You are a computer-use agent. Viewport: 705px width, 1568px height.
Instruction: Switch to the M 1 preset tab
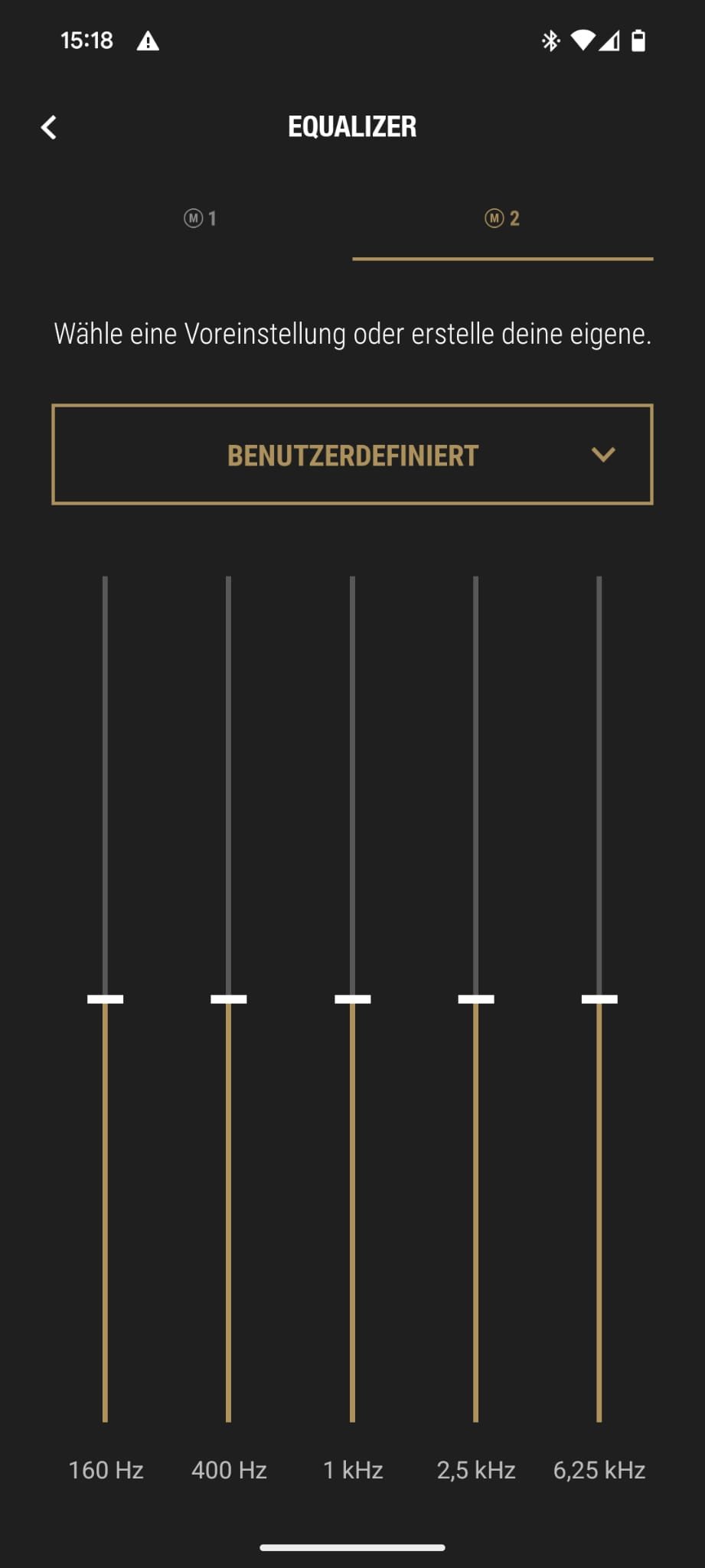(201, 219)
